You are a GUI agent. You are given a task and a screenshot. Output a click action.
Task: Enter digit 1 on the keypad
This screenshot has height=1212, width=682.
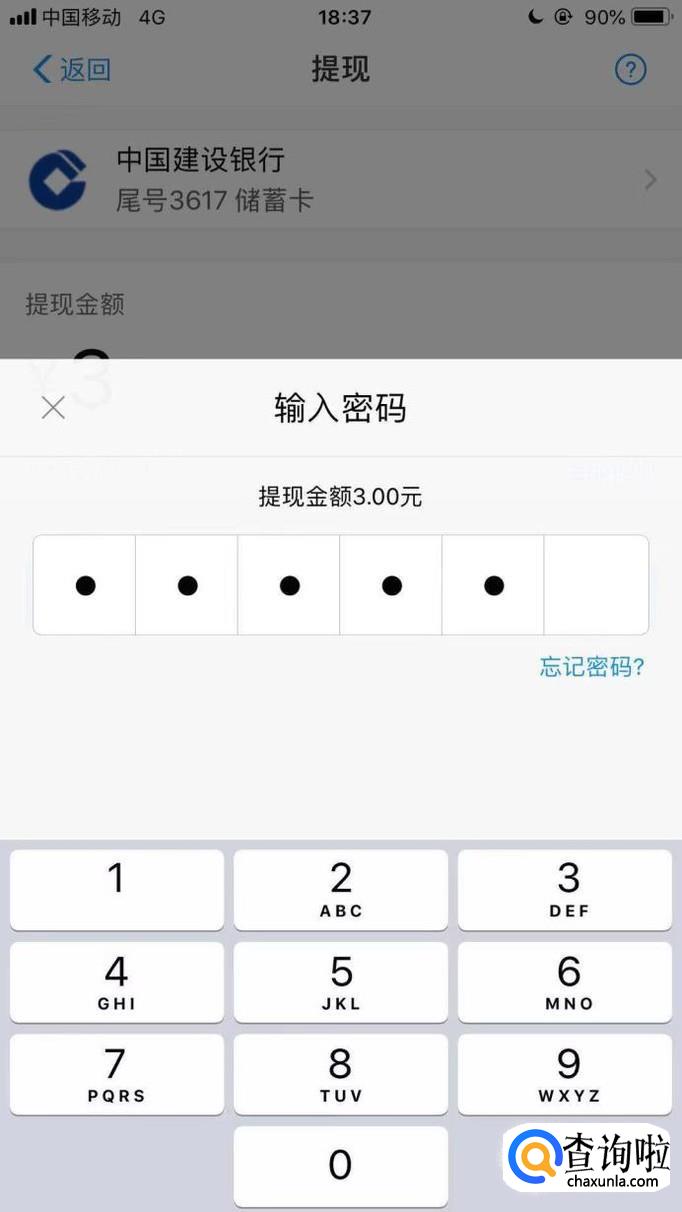point(117,889)
